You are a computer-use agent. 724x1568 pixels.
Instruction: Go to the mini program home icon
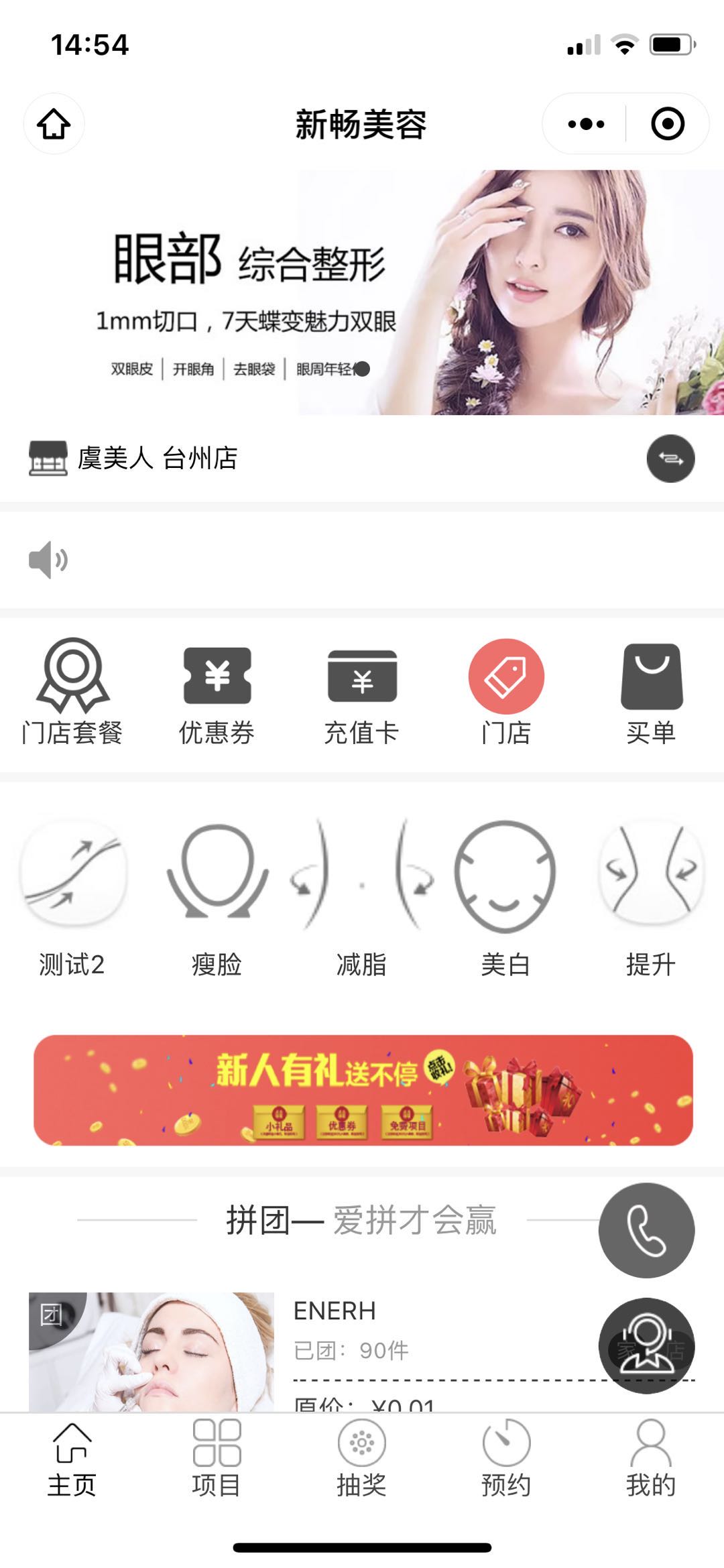point(54,124)
